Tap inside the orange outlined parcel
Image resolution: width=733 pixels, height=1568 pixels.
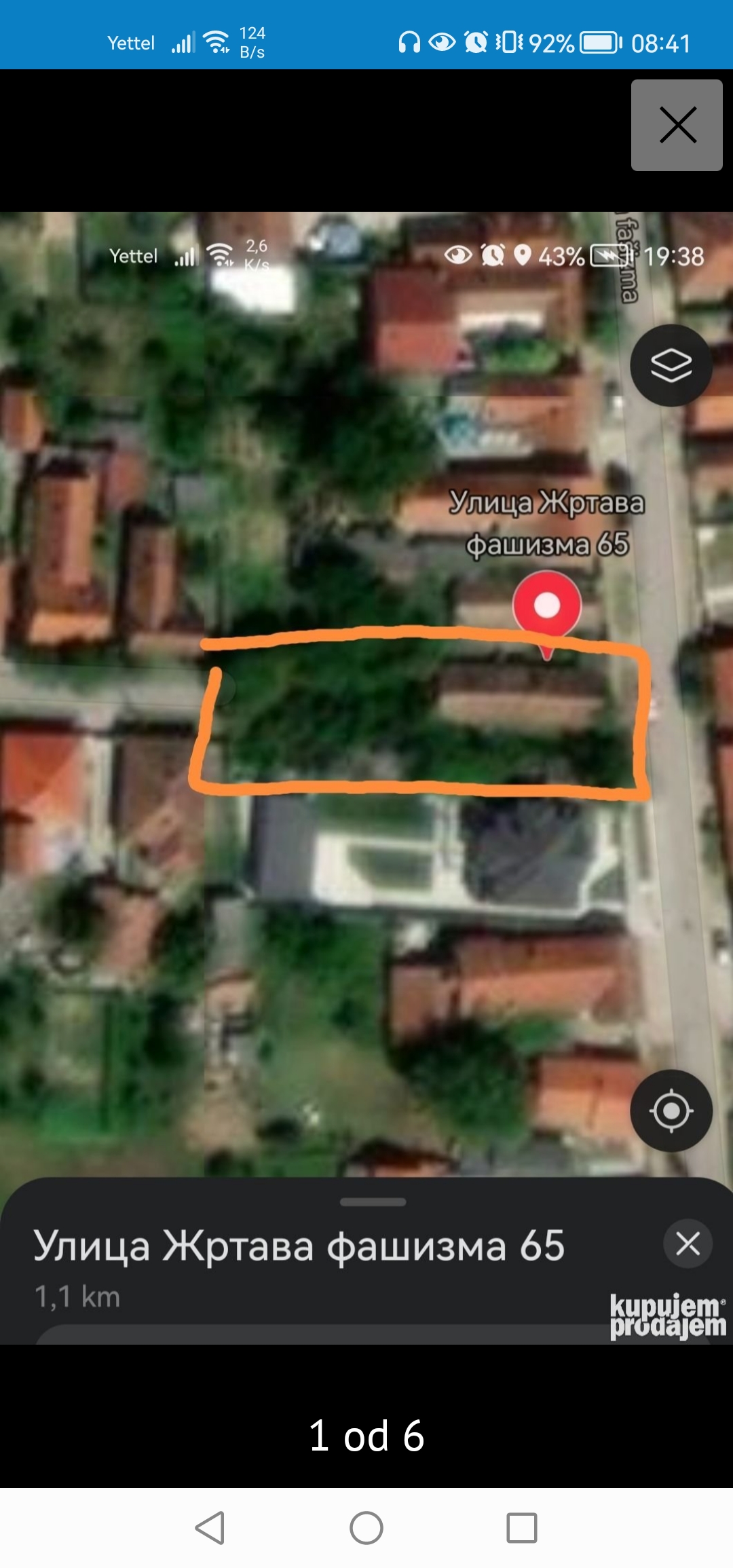click(x=421, y=713)
